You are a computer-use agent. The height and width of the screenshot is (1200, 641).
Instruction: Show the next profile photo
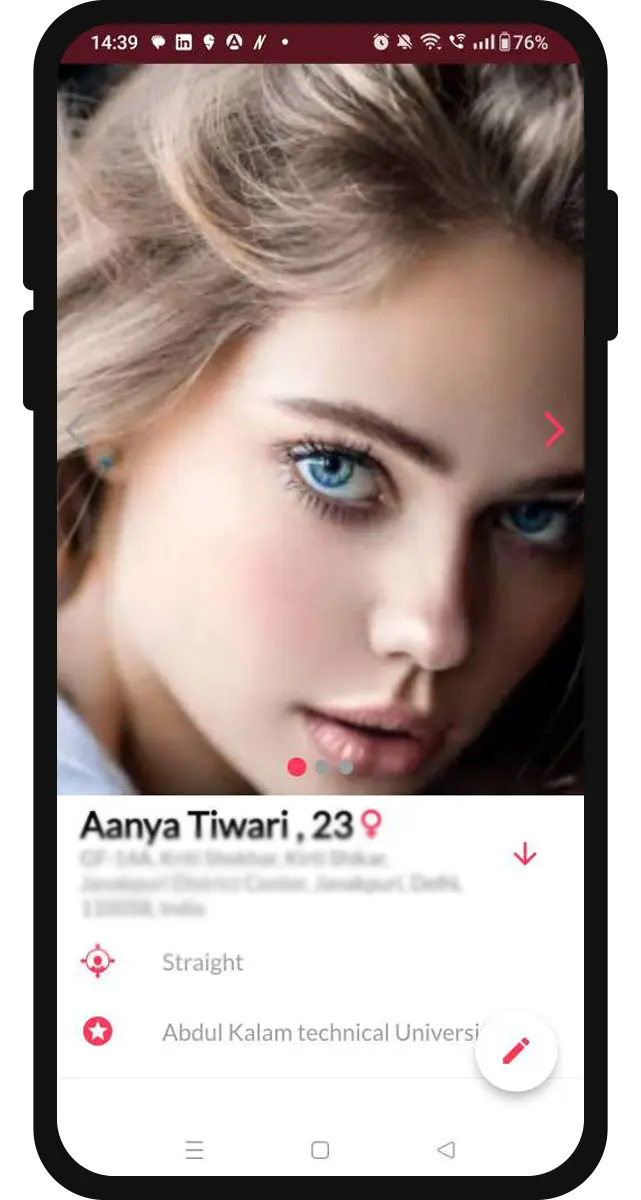tap(554, 429)
